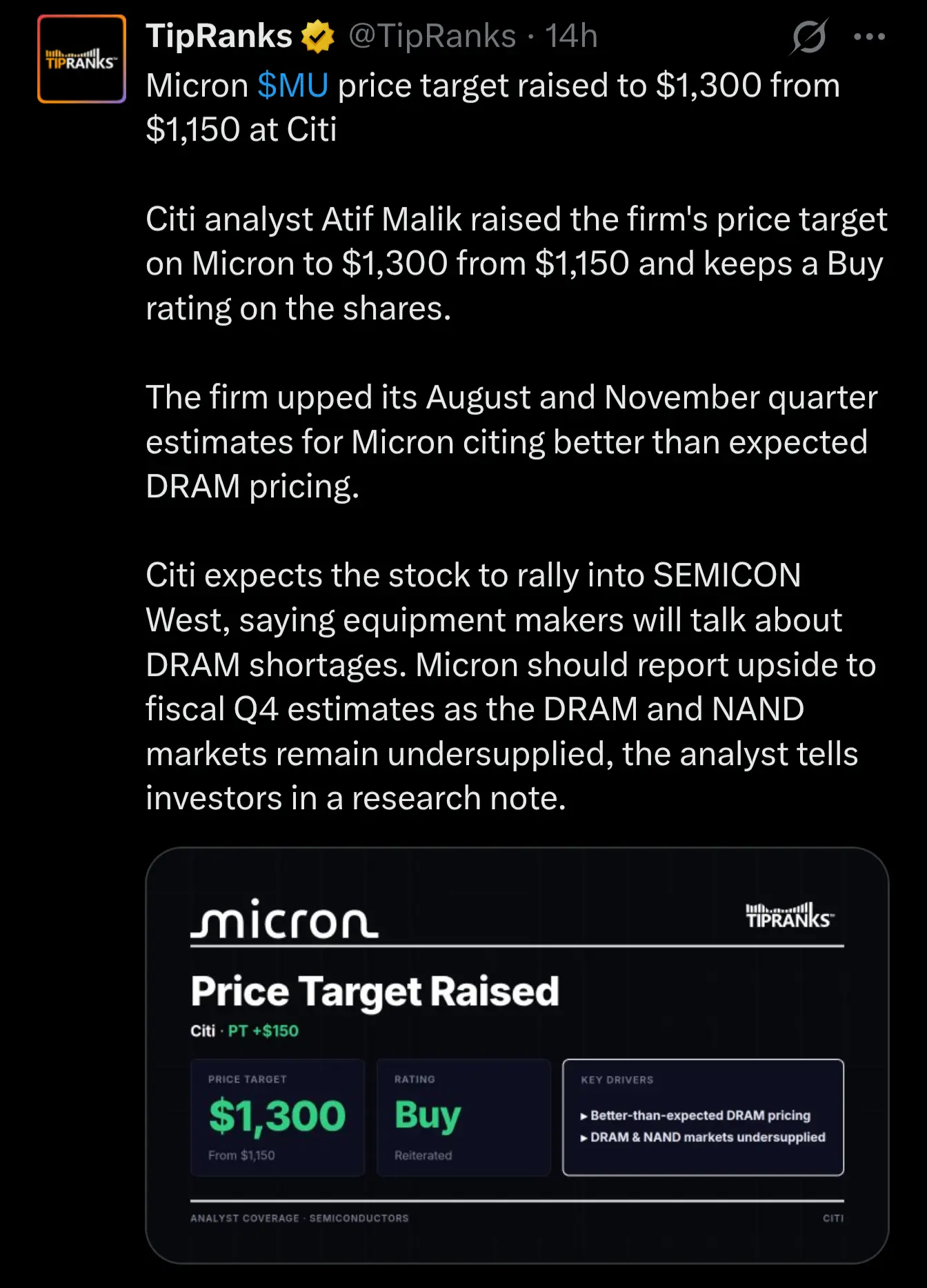The height and width of the screenshot is (1288, 927).
Task: Open the post's three-dot overflow menu
Action: (869, 37)
